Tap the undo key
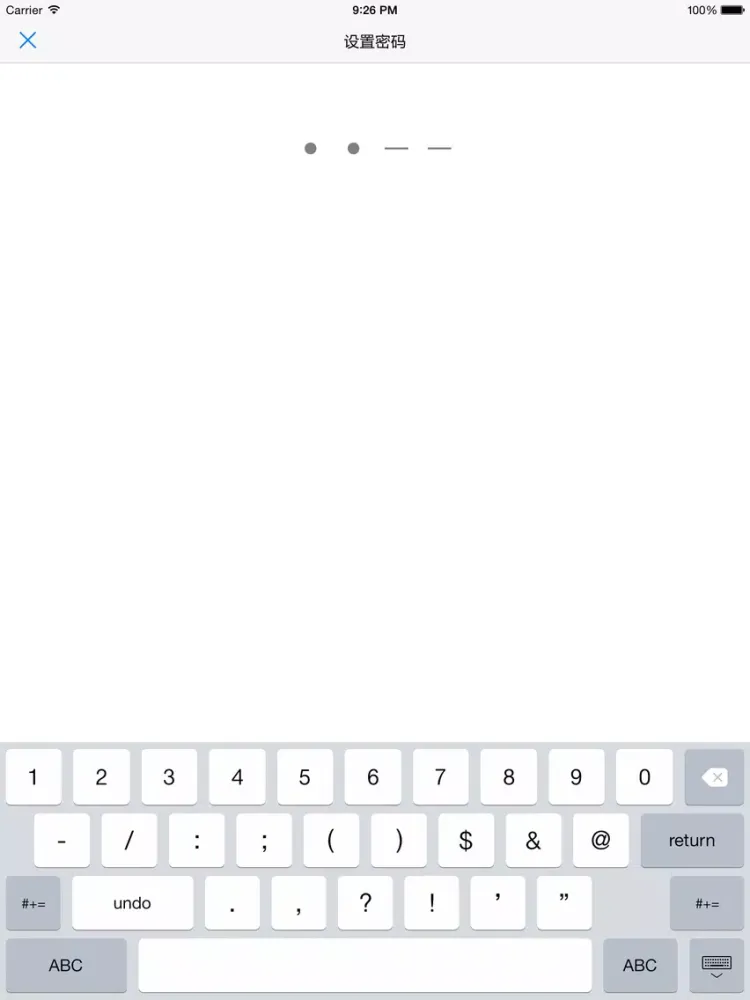 pos(132,903)
